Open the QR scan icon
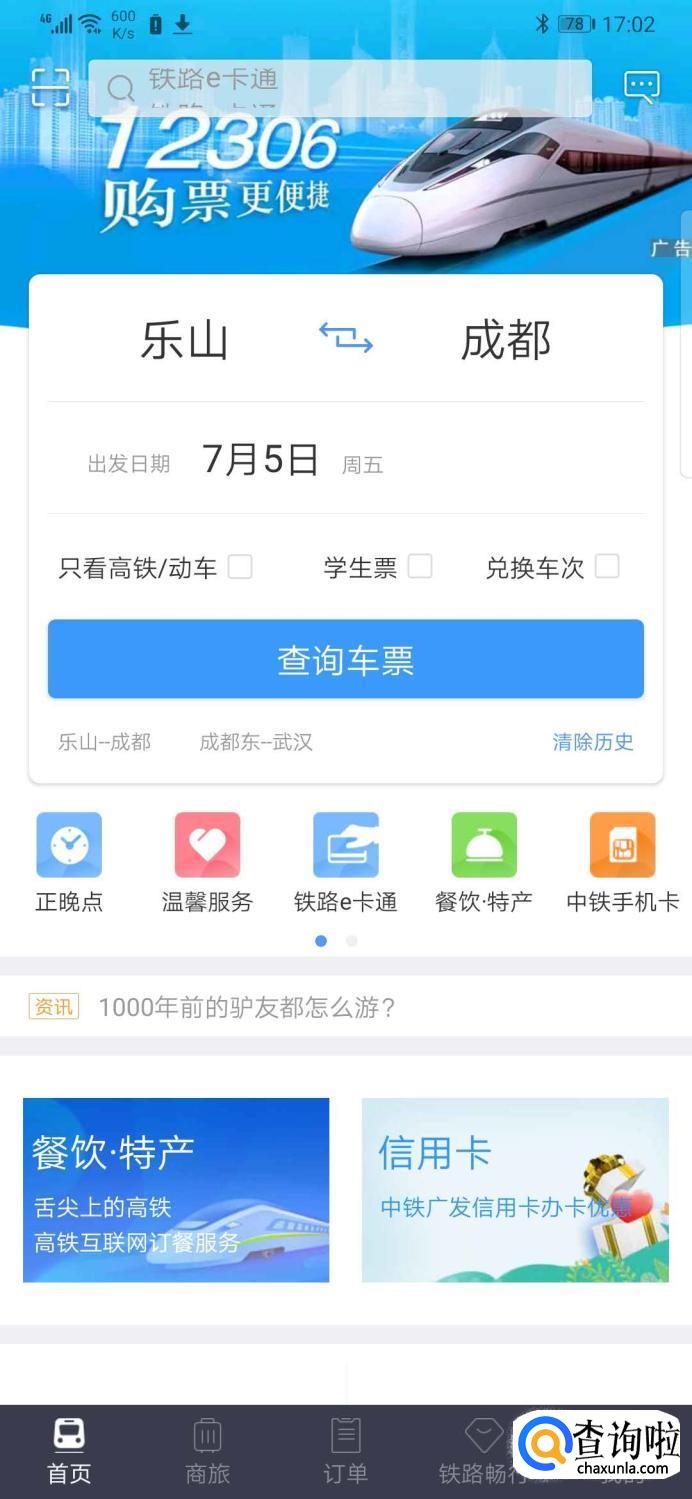Viewport: 692px width, 1499px height. [x=50, y=87]
